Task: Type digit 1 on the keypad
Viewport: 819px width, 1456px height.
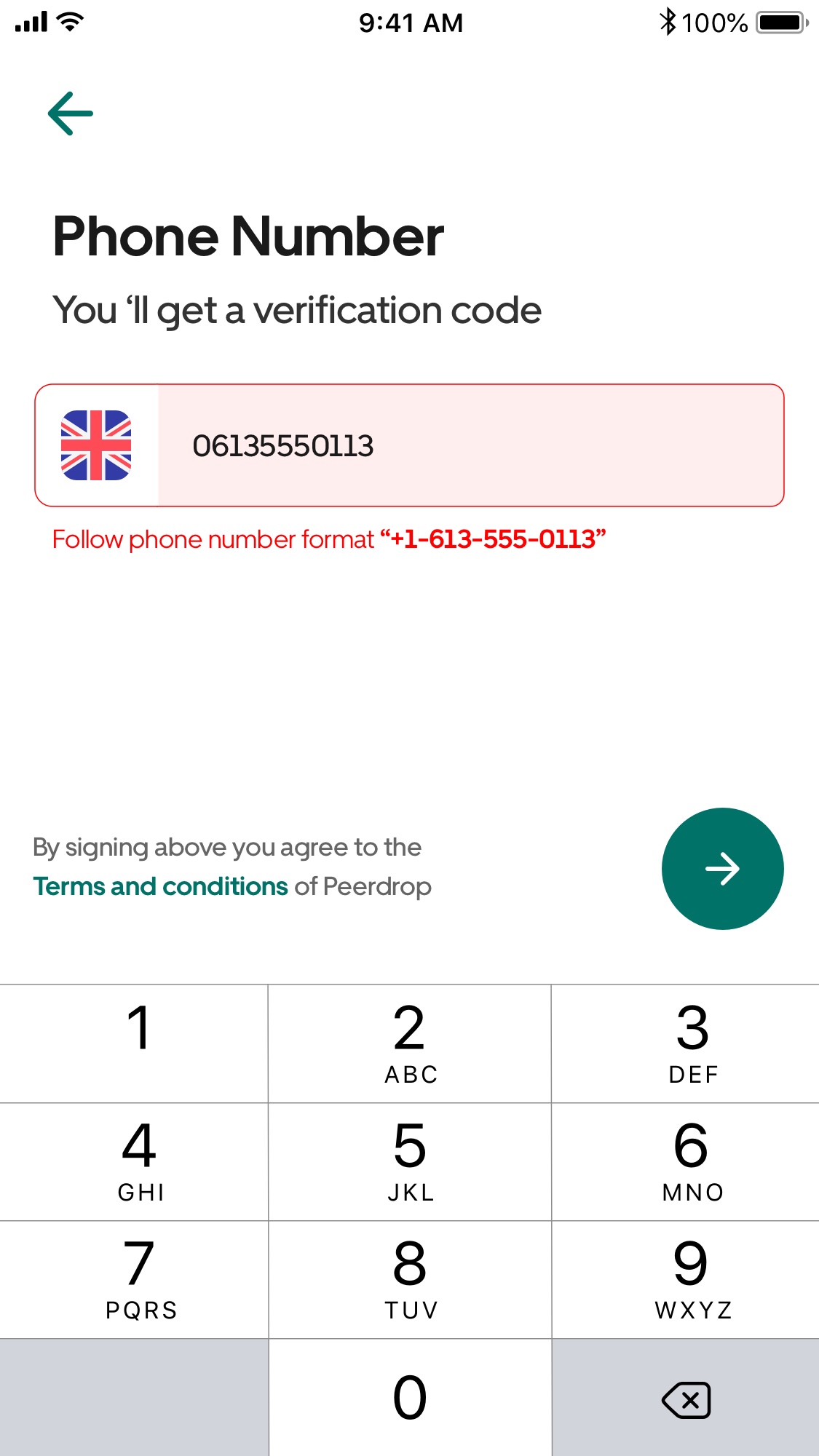Action: (x=134, y=1043)
